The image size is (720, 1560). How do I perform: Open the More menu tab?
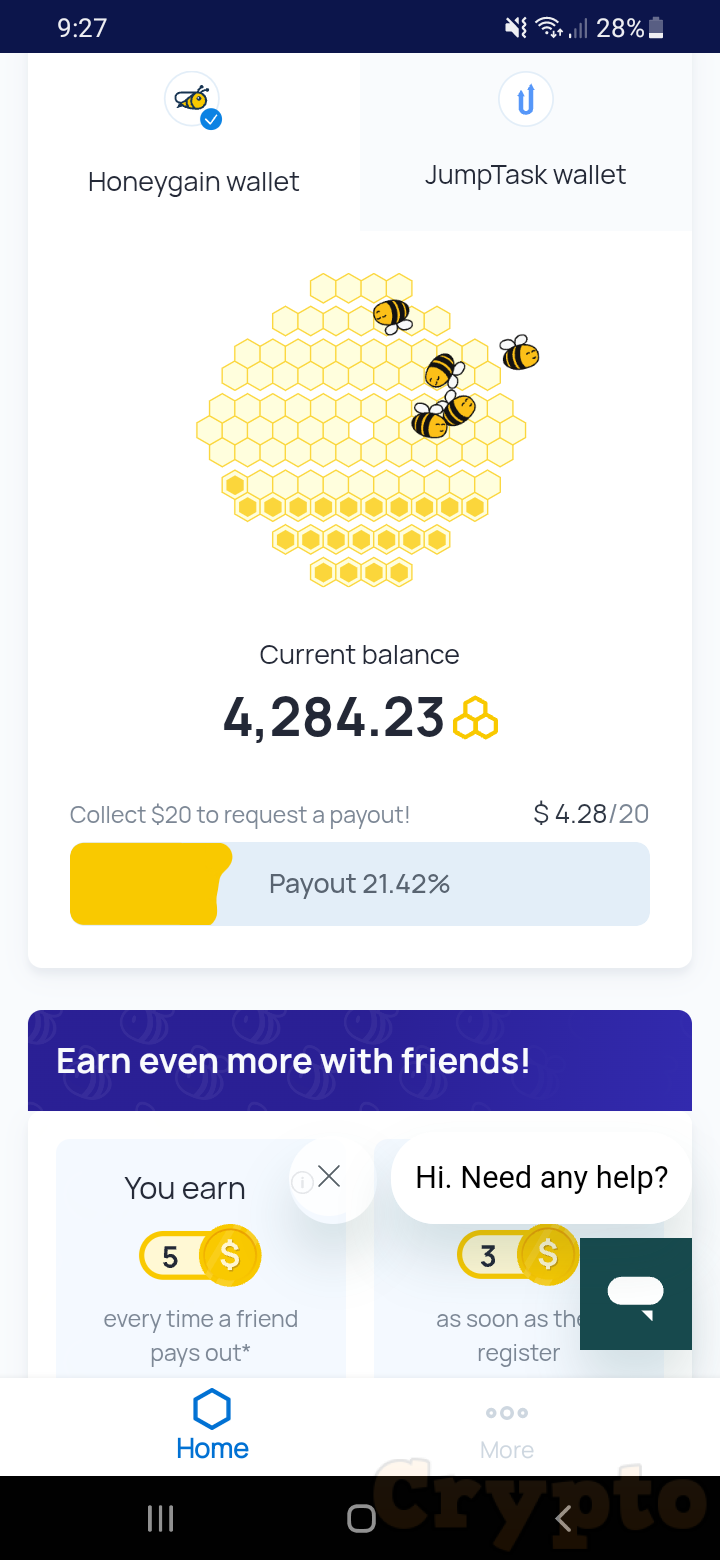click(x=507, y=1428)
